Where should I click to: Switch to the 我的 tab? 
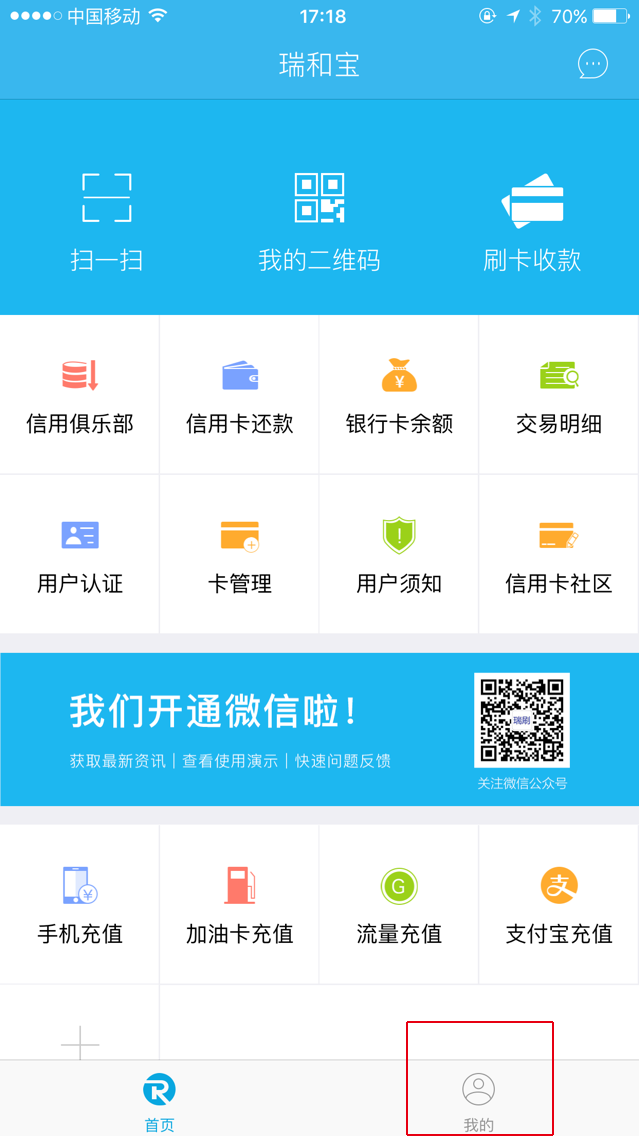479,1099
